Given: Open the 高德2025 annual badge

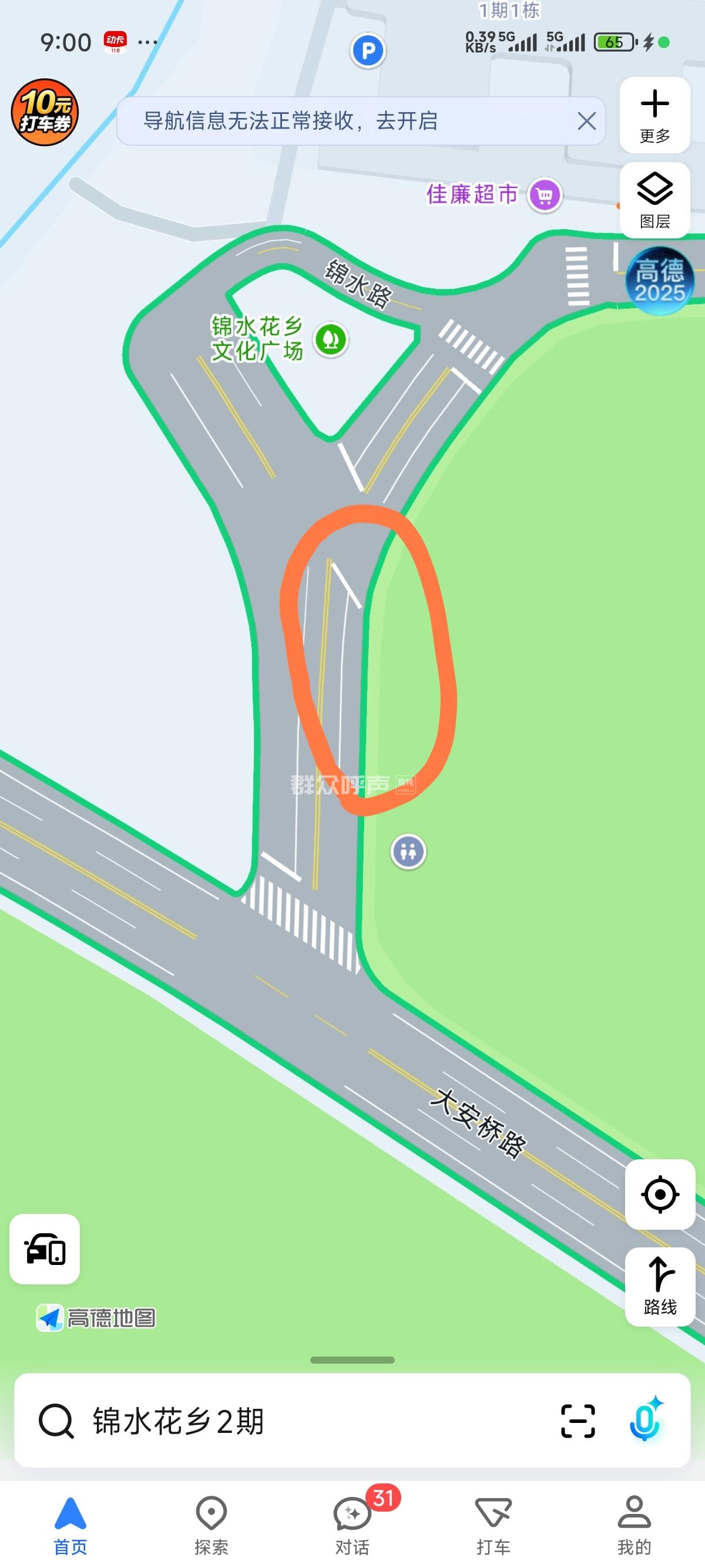Looking at the screenshot, I should point(660,281).
